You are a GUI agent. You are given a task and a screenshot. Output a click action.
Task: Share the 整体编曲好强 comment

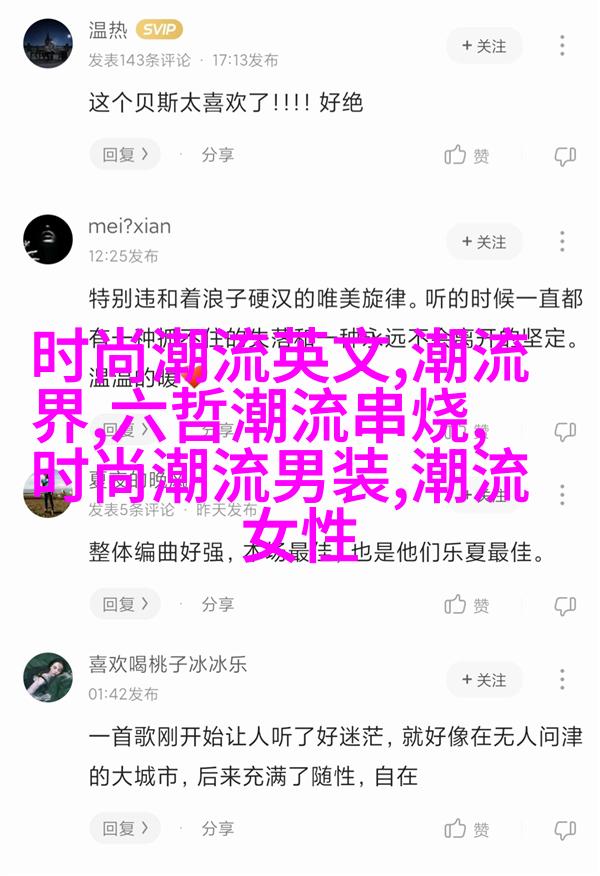pyautogui.click(x=217, y=604)
